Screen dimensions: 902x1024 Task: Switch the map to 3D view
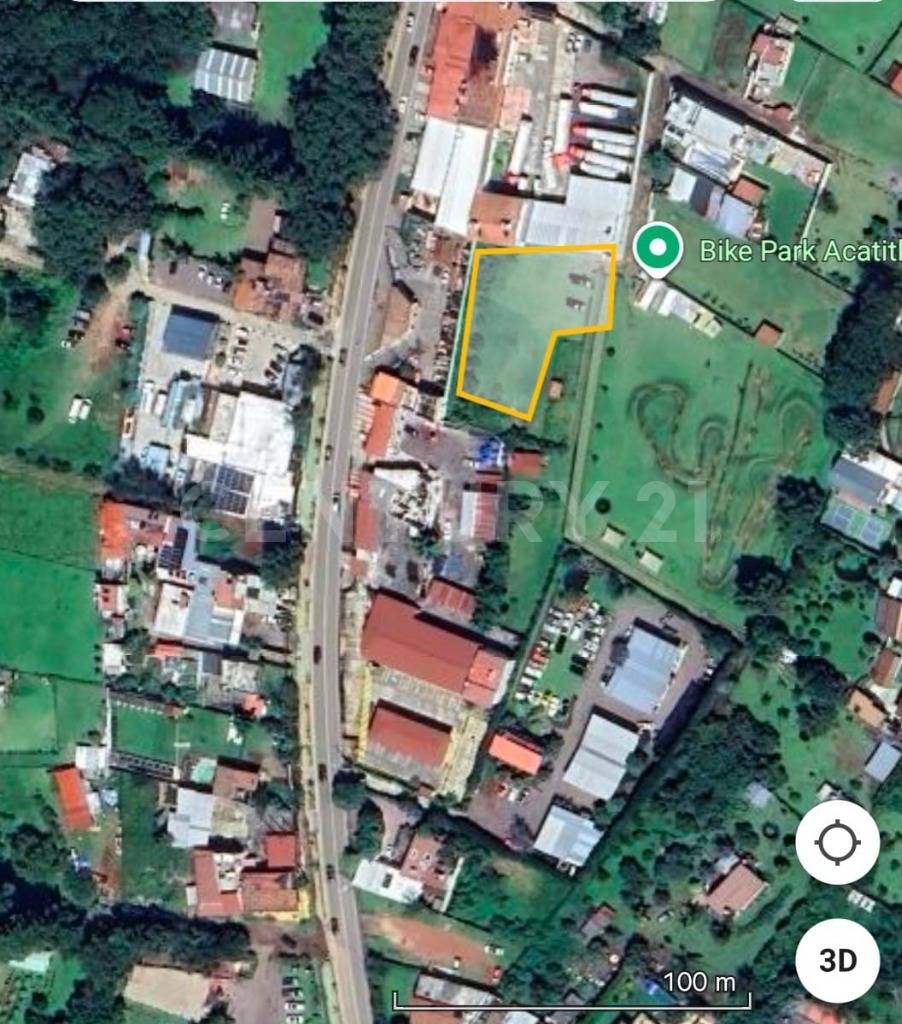pyautogui.click(x=837, y=960)
